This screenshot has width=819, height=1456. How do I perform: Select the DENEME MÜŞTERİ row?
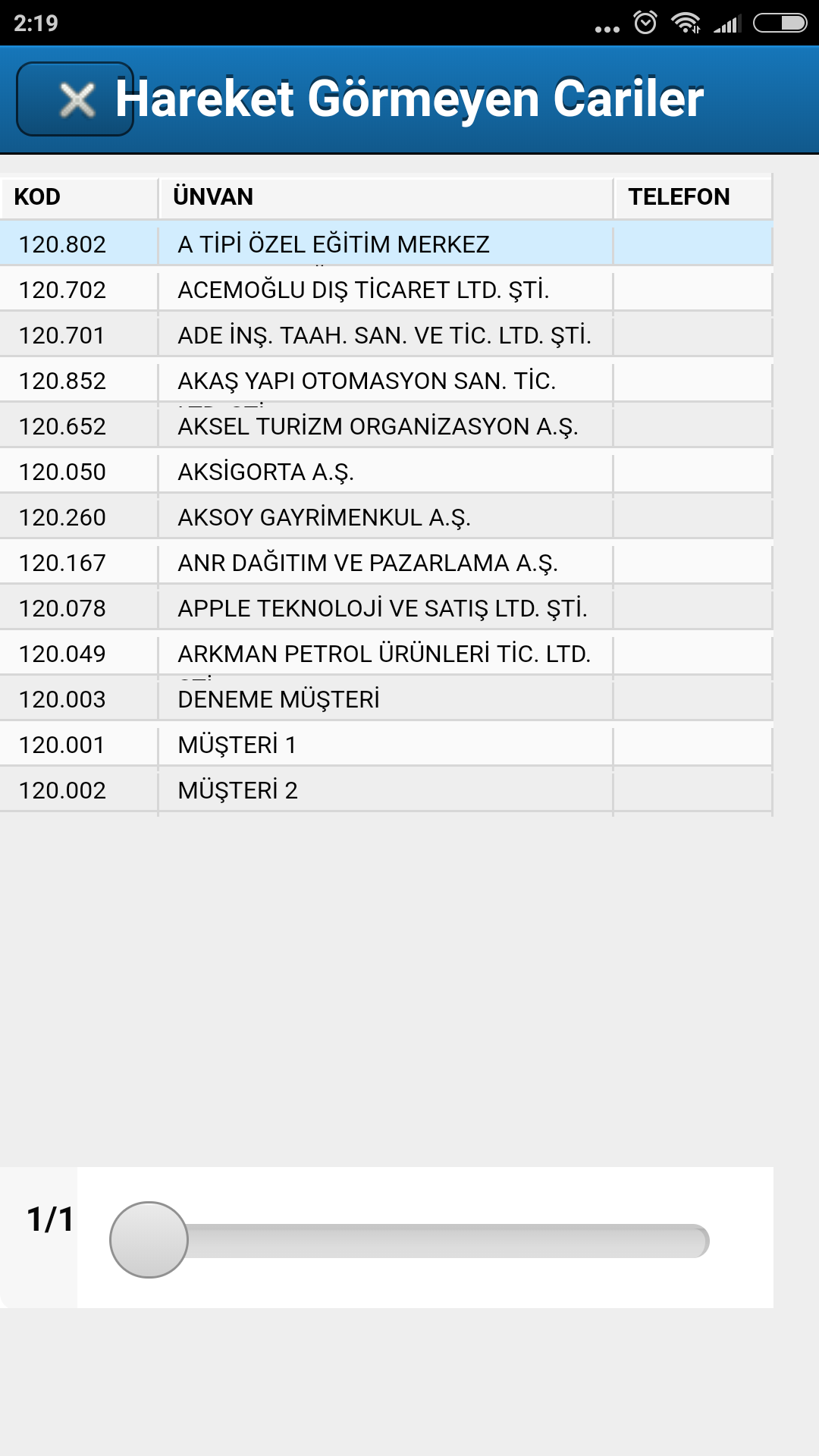[387, 698]
